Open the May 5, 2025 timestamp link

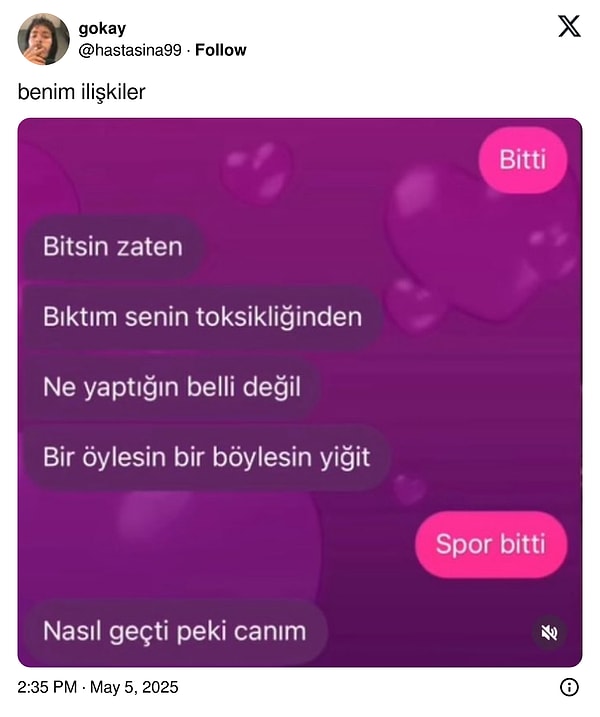point(98,688)
